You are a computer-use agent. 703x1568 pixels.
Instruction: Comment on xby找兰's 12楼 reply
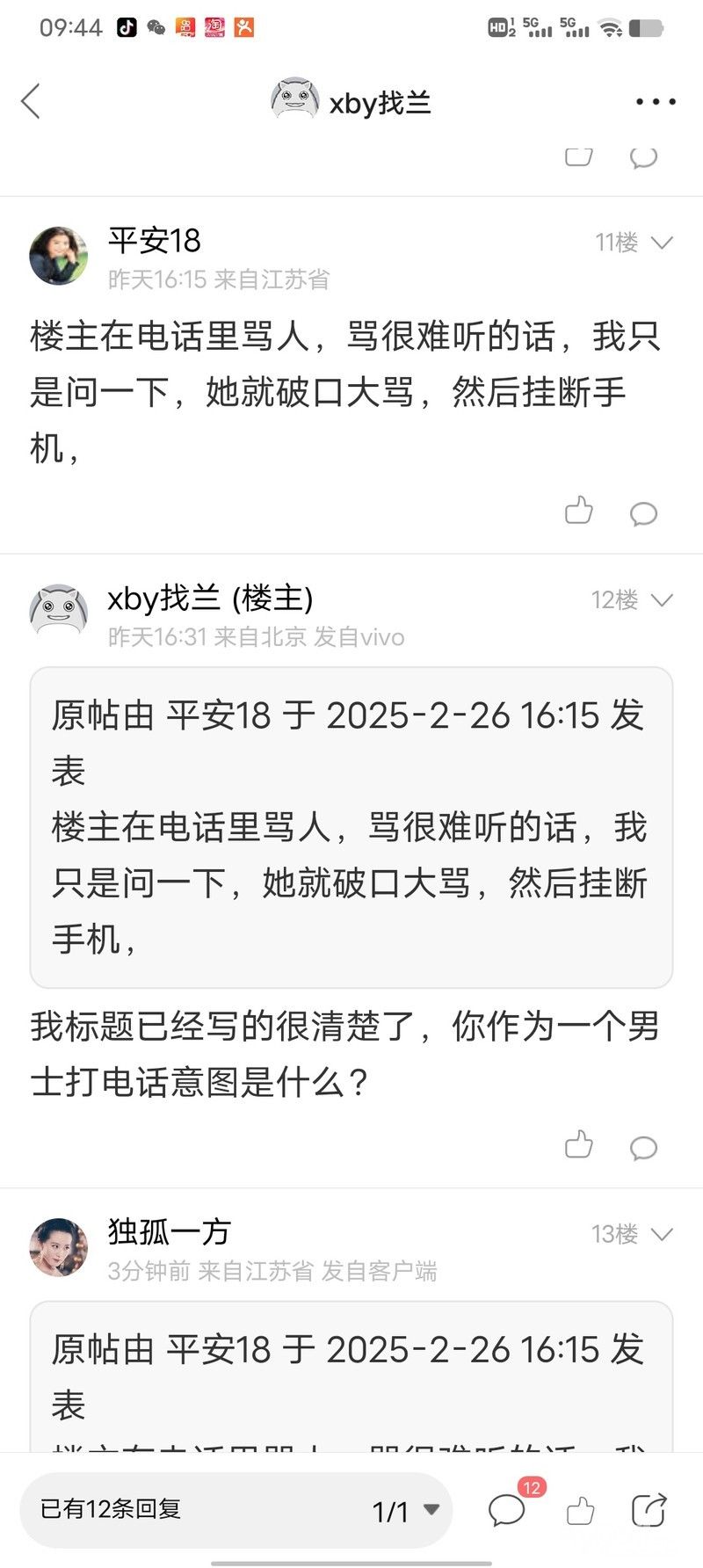click(643, 1147)
